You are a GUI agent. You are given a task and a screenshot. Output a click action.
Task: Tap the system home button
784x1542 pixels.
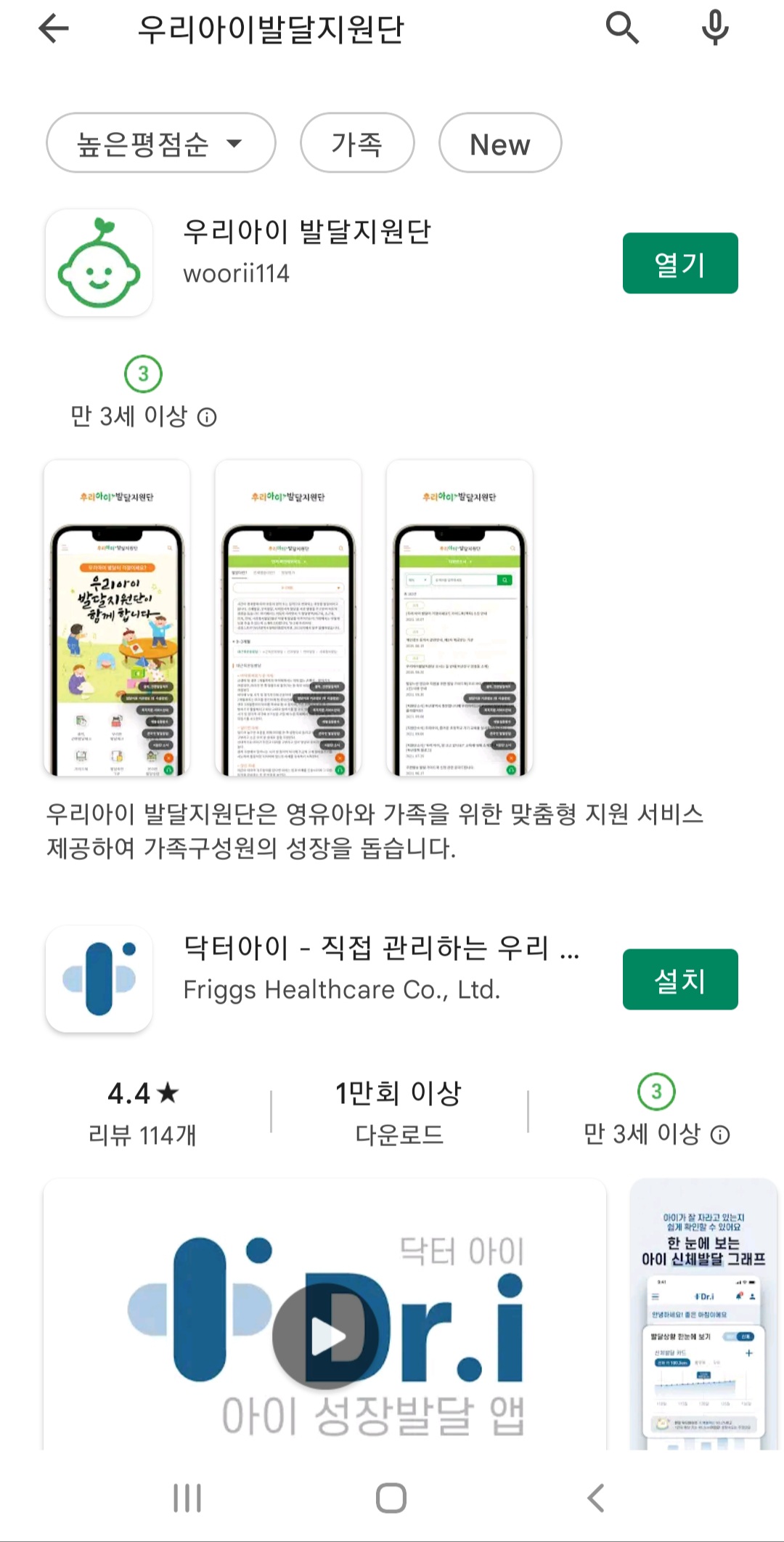coord(391,1498)
